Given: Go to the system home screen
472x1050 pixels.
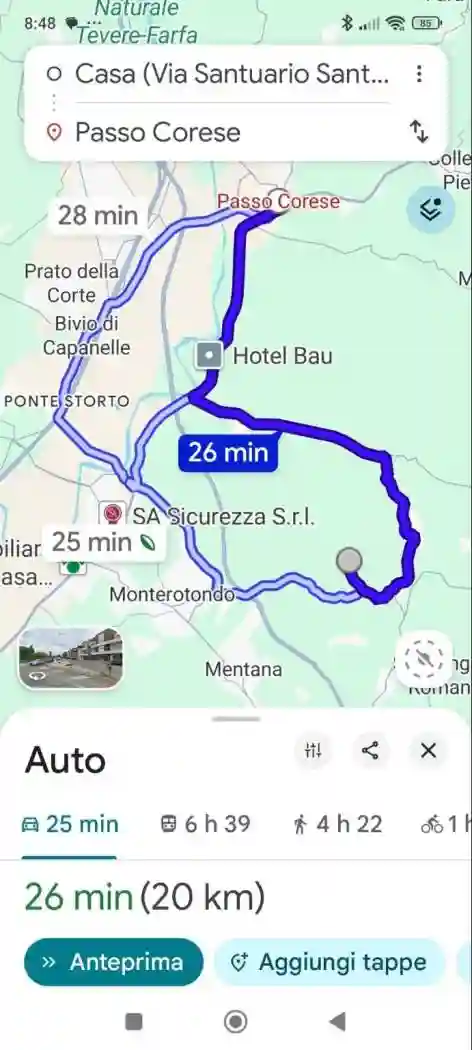Looking at the screenshot, I should (x=236, y=1021).
